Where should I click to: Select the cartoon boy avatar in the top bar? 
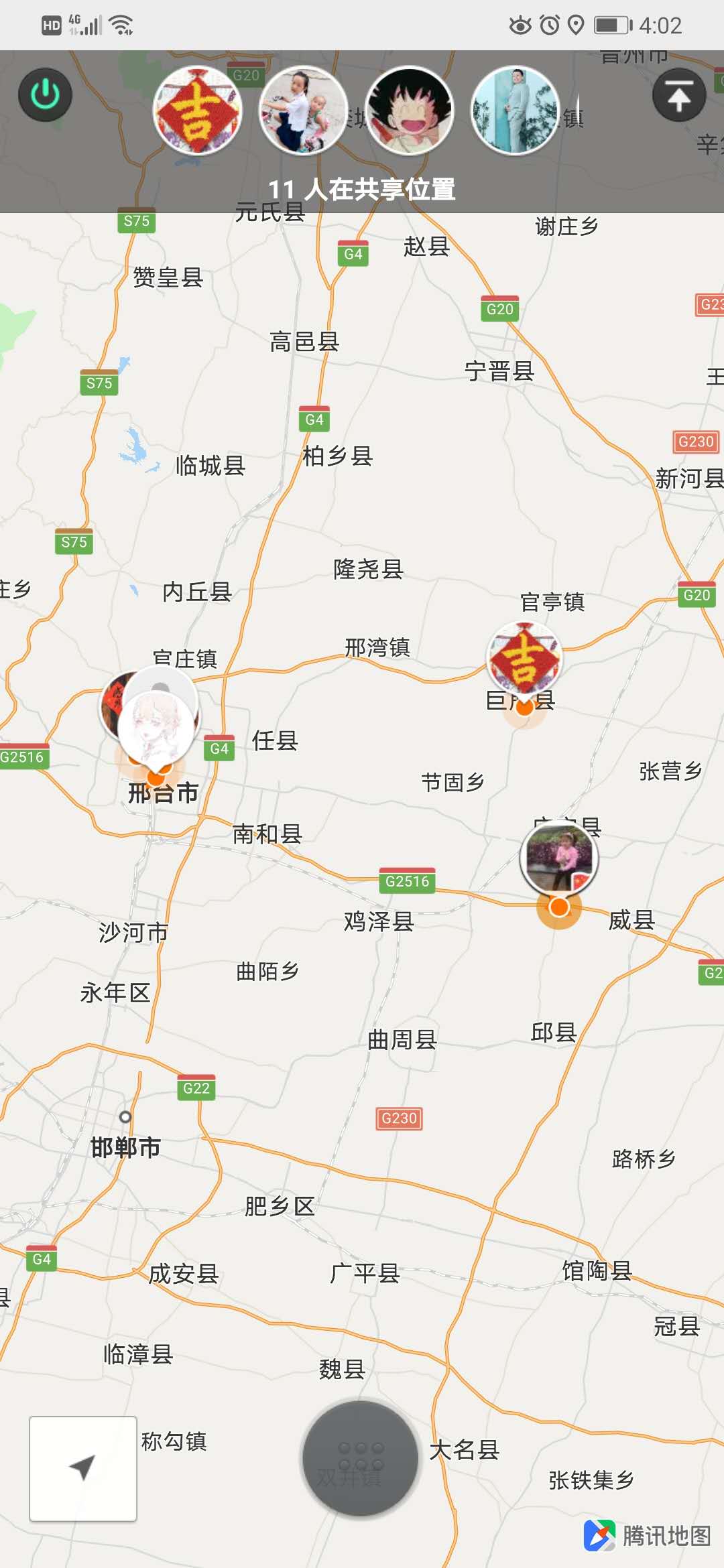(410, 111)
